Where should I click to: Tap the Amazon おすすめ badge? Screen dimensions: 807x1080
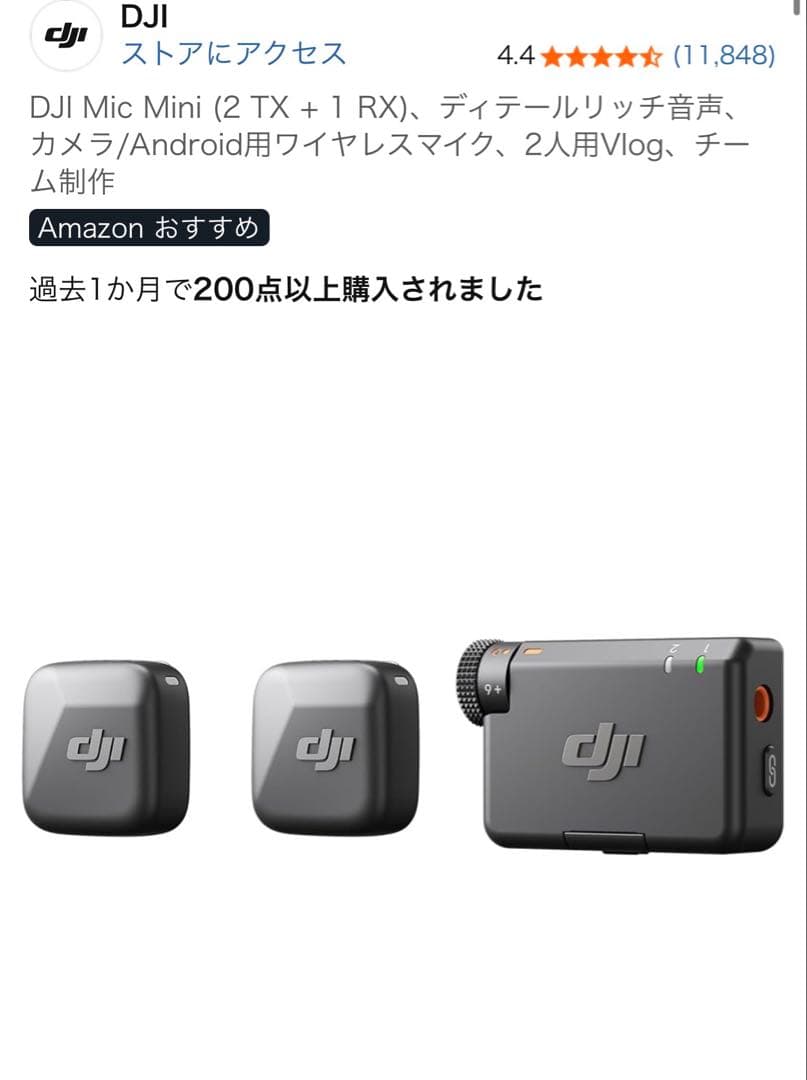[149, 227]
